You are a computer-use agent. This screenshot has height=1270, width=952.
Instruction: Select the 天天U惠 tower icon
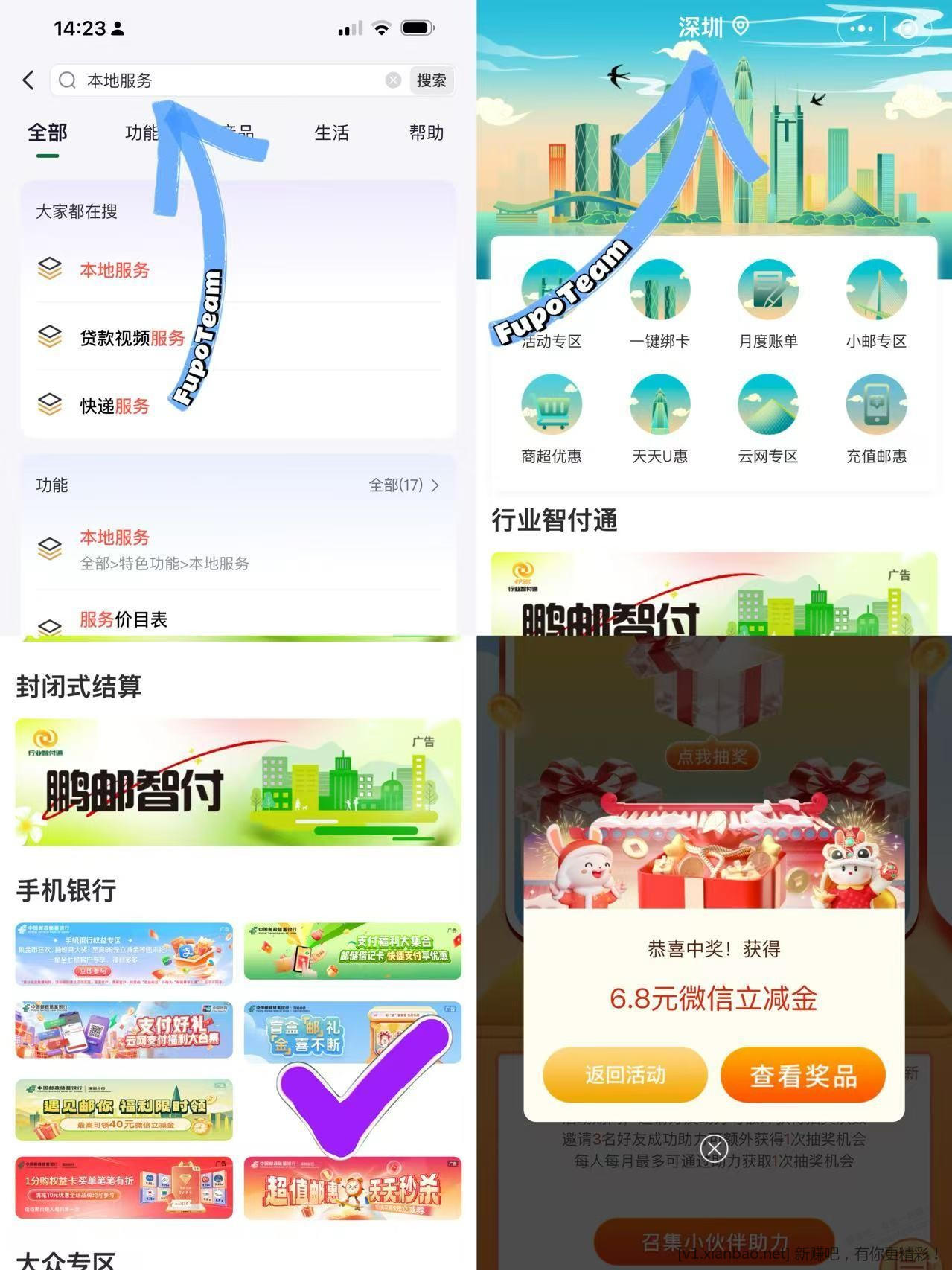tap(659, 406)
